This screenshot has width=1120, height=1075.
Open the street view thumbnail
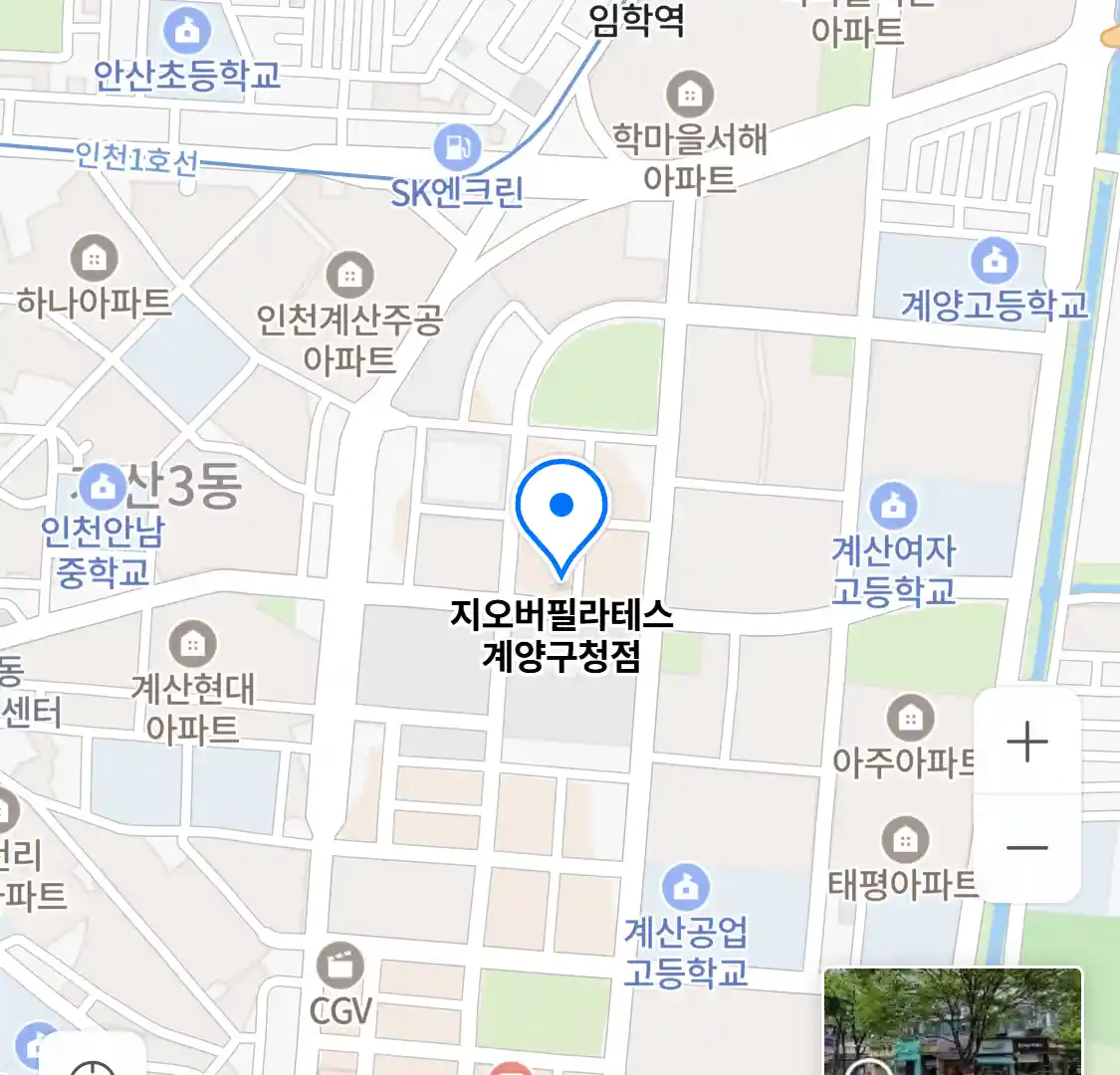(952, 1021)
